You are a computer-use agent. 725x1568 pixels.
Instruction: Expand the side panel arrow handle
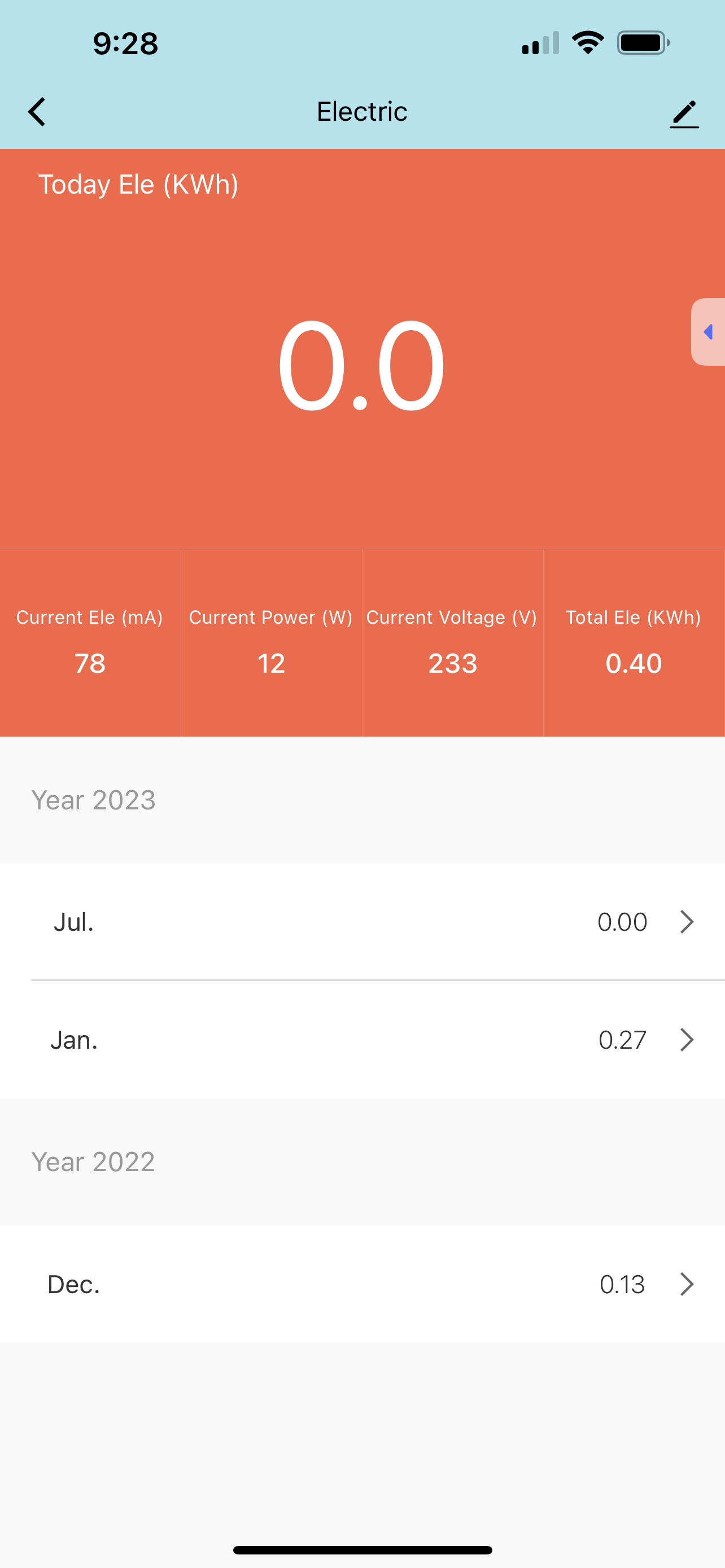pyautogui.click(x=708, y=332)
